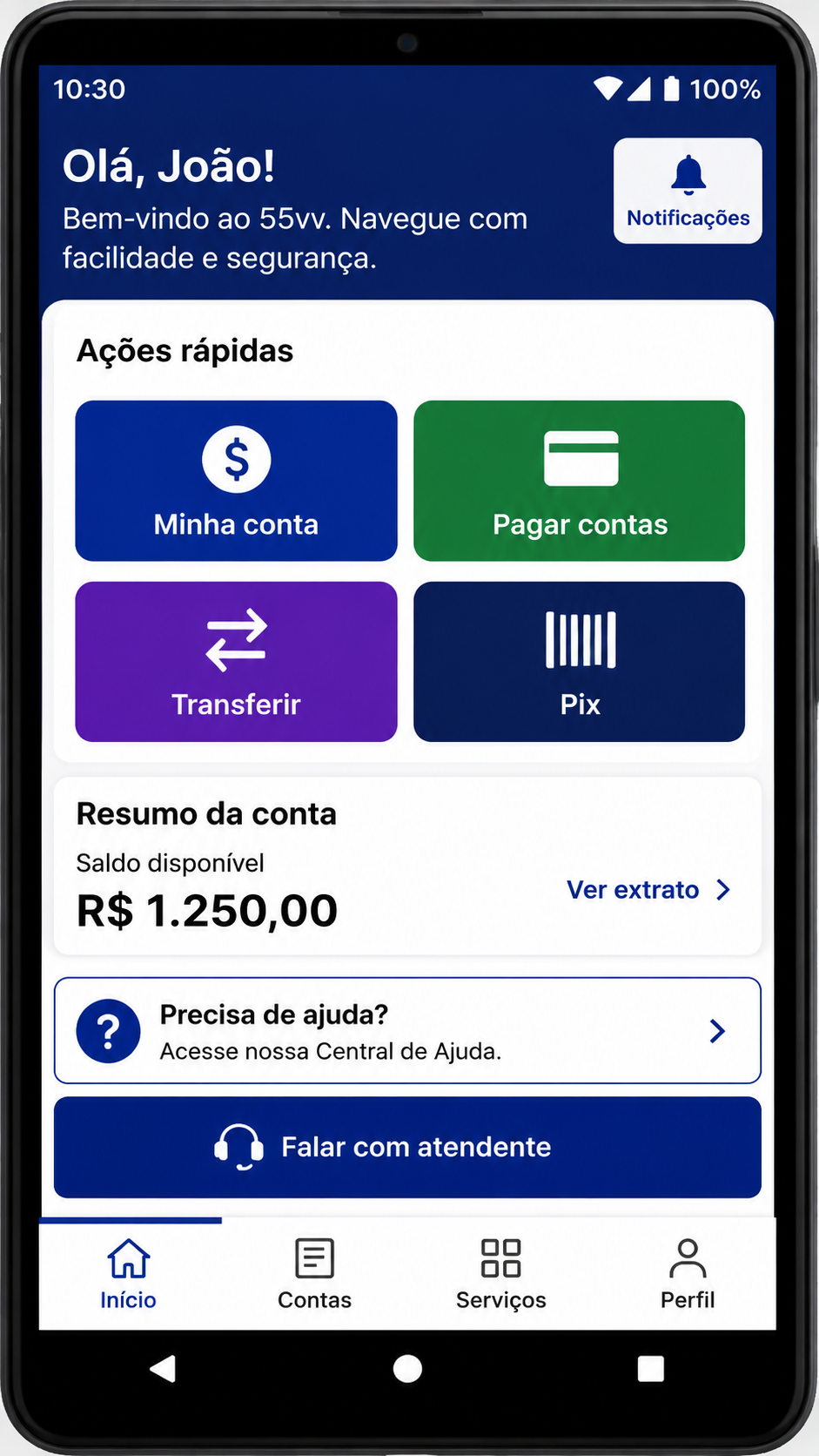819x1456 pixels.
Task: Open the Notificações bell button
Action: (688, 191)
